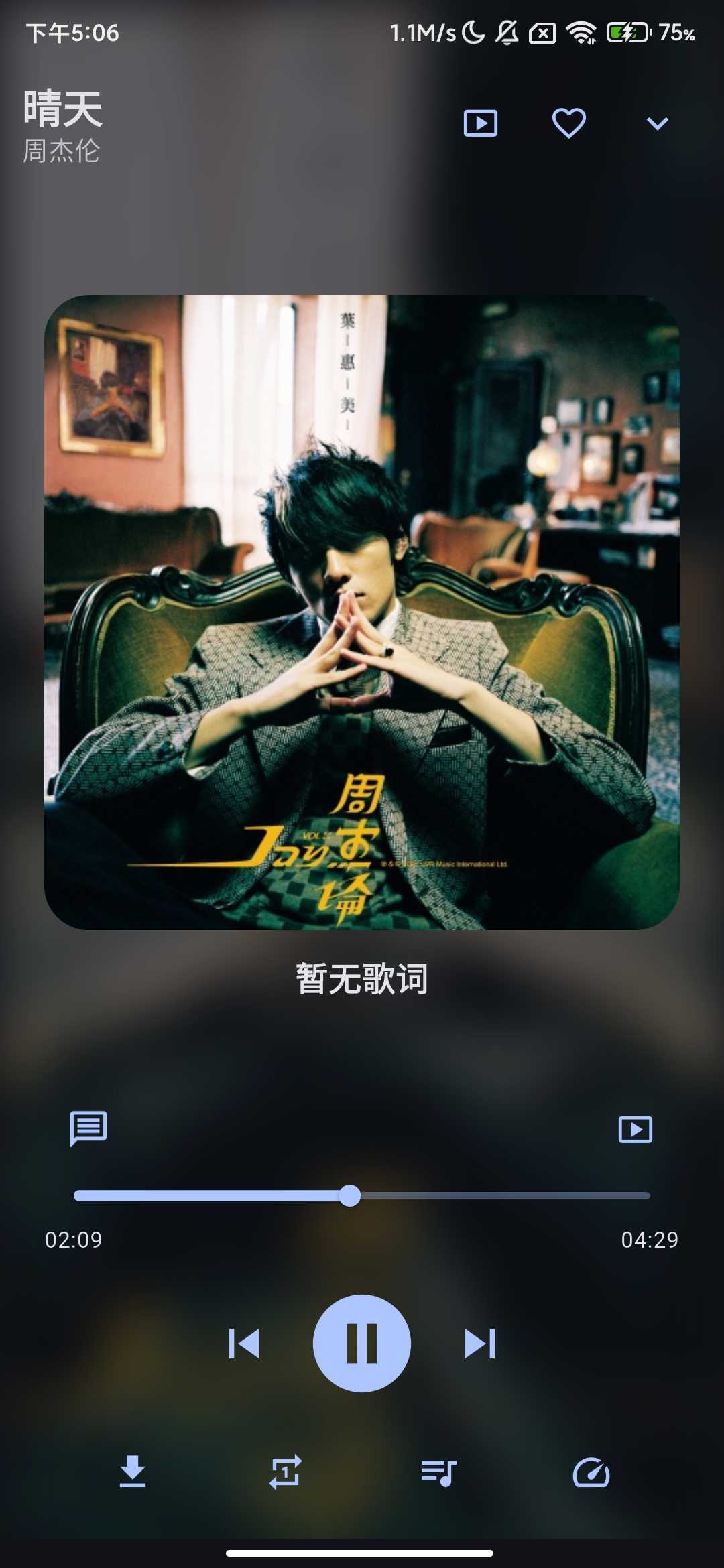Like the song 晴天
The width and height of the screenshot is (724, 1568).
pos(568,123)
